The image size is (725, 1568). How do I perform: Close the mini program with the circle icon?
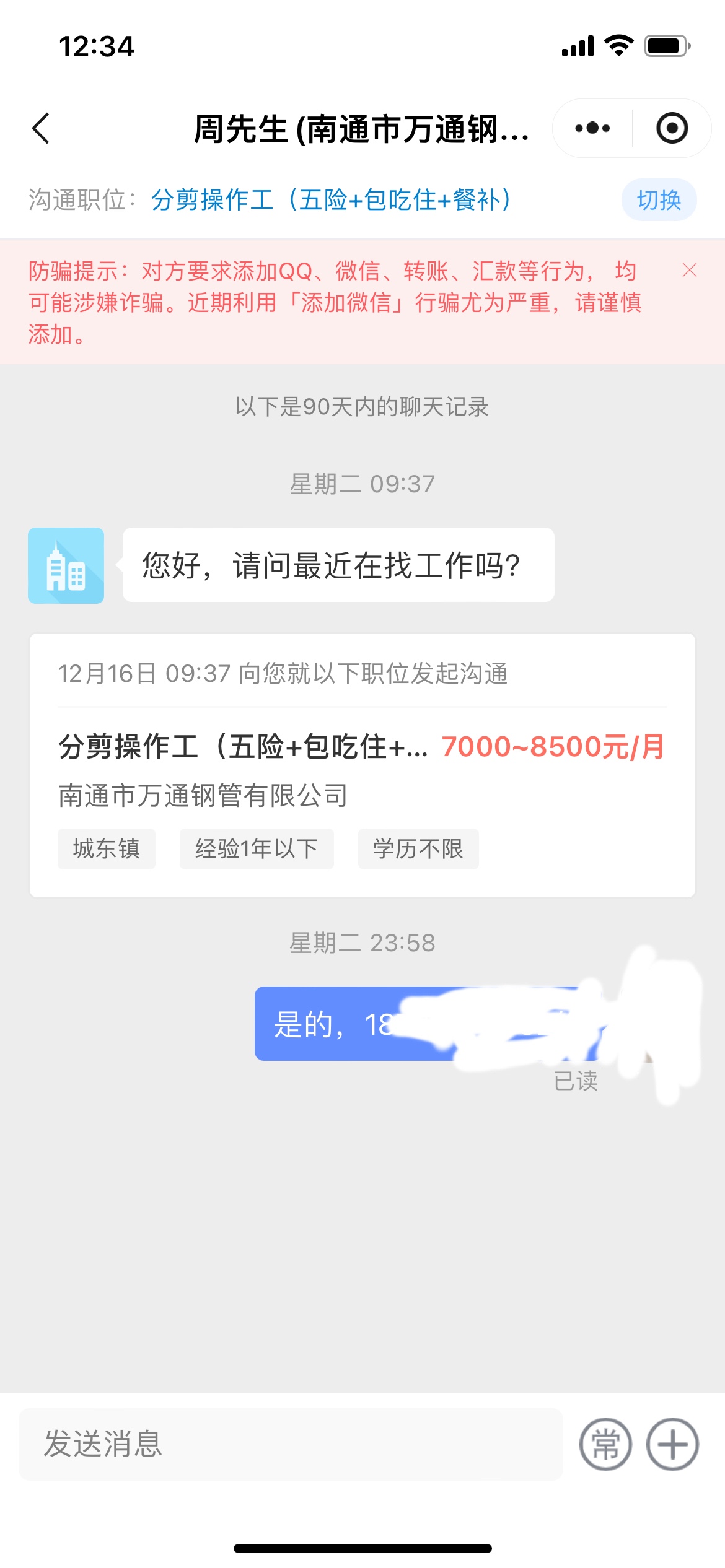672,129
